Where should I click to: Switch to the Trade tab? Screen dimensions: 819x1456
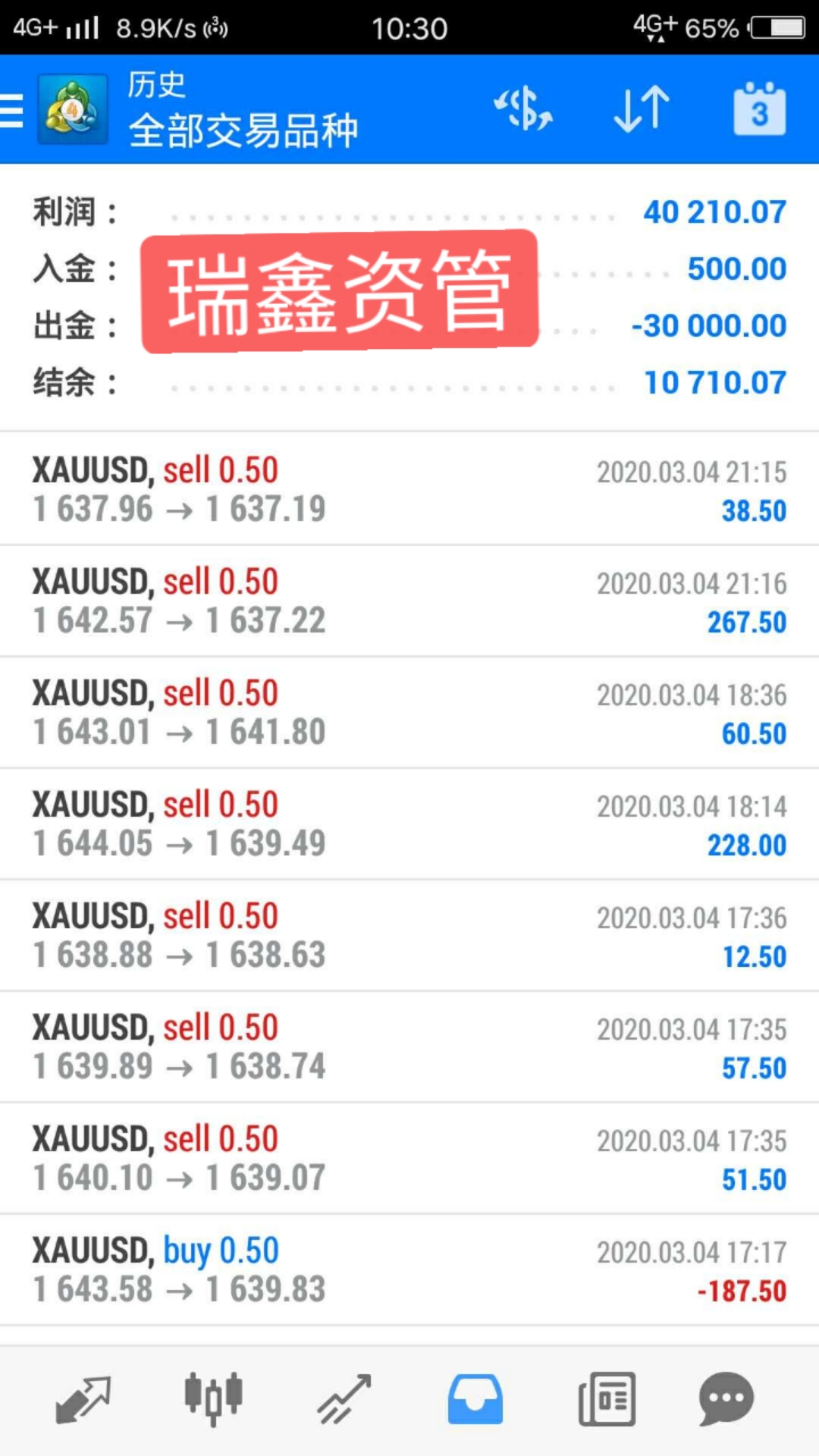tap(344, 1399)
